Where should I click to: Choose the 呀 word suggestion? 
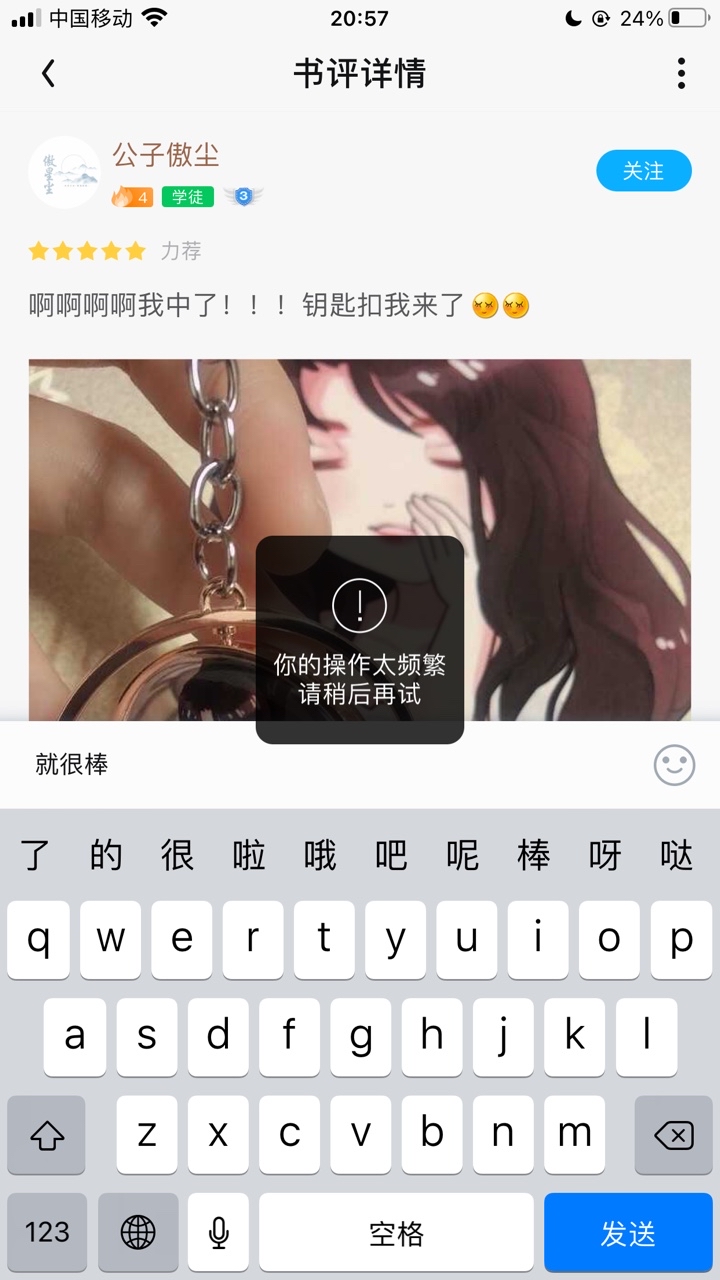(x=605, y=856)
